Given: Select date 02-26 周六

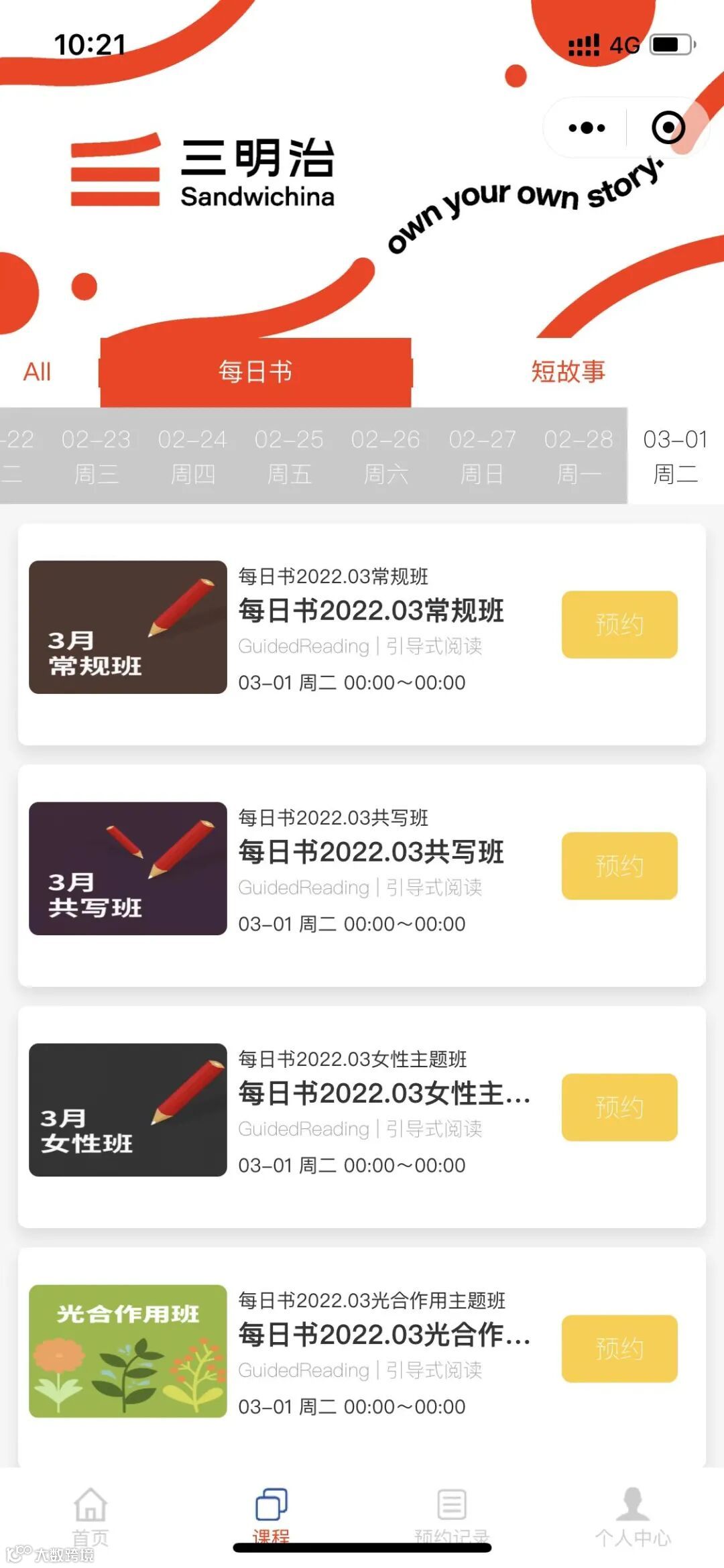Looking at the screenshot, I should tap(385, 456).
